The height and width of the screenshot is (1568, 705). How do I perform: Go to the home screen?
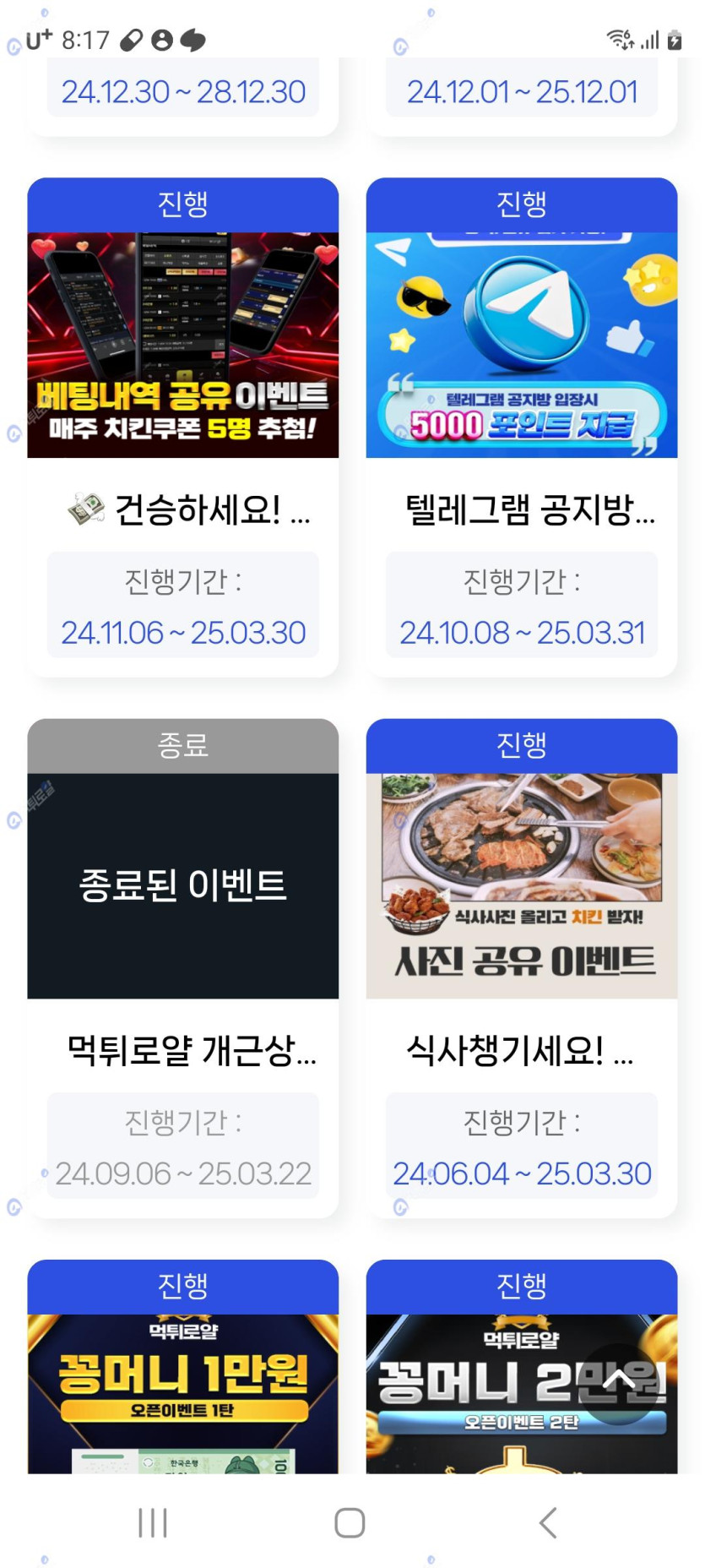click(x=350, y=1522)
